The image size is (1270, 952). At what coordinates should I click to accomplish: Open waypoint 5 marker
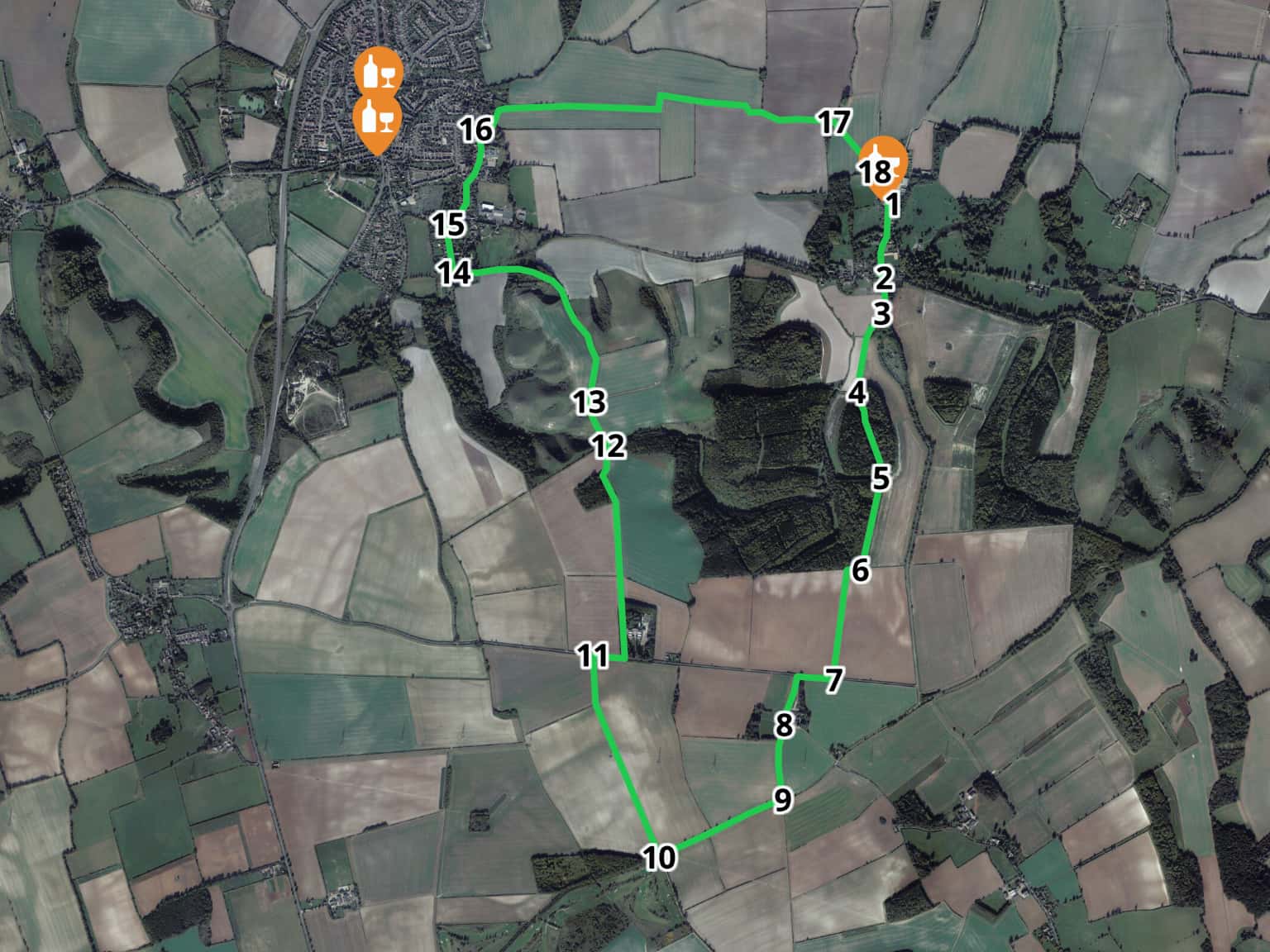[881, 478]
